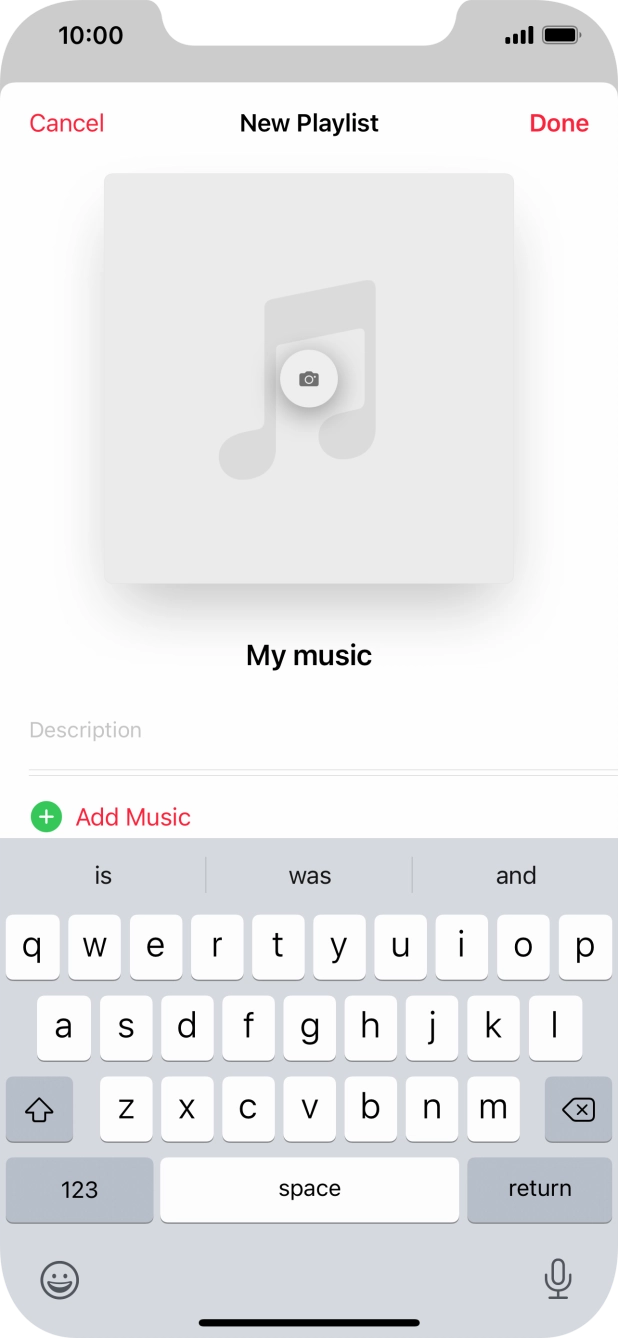Choose the suggestion "was"
The image size is (618, 1338).
click(x=309, y=876)
